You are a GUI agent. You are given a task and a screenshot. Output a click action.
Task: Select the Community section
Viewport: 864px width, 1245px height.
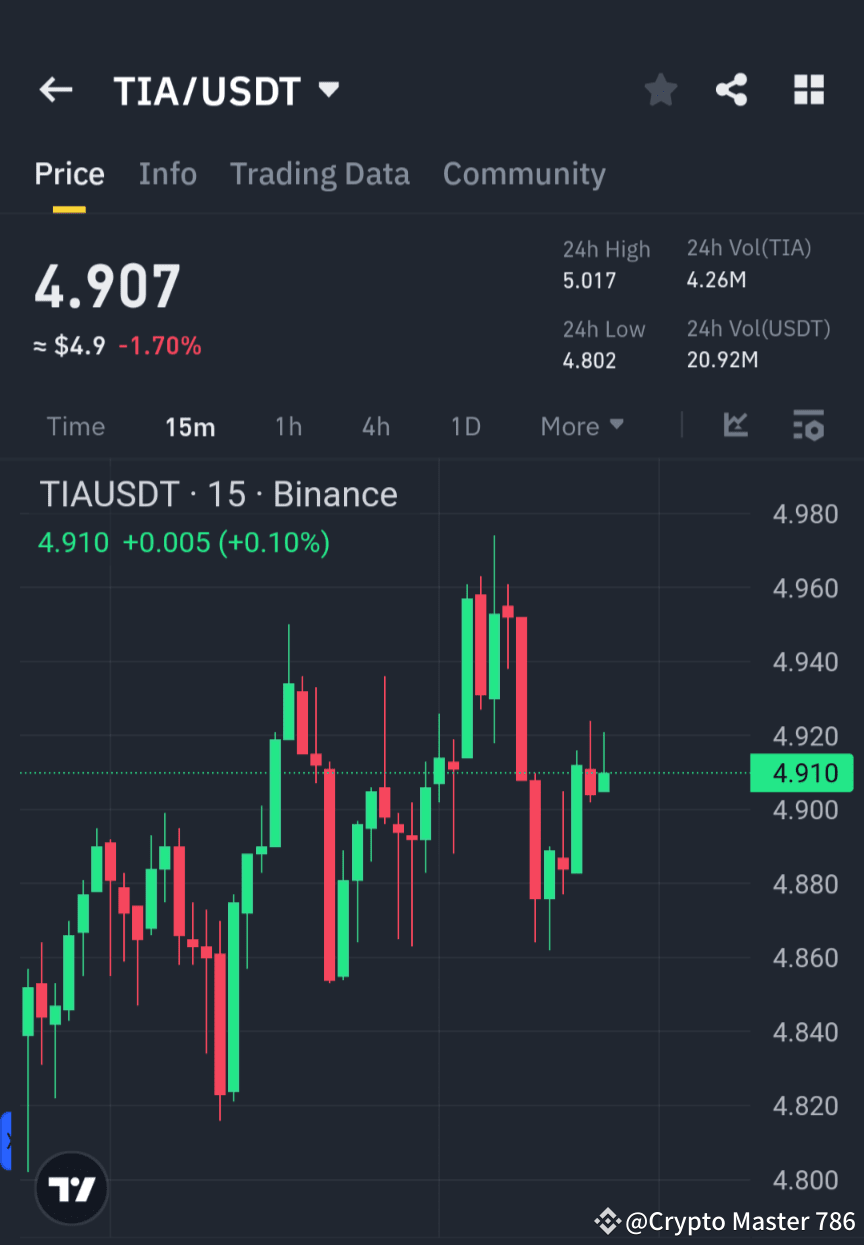(x=524, y=173)
